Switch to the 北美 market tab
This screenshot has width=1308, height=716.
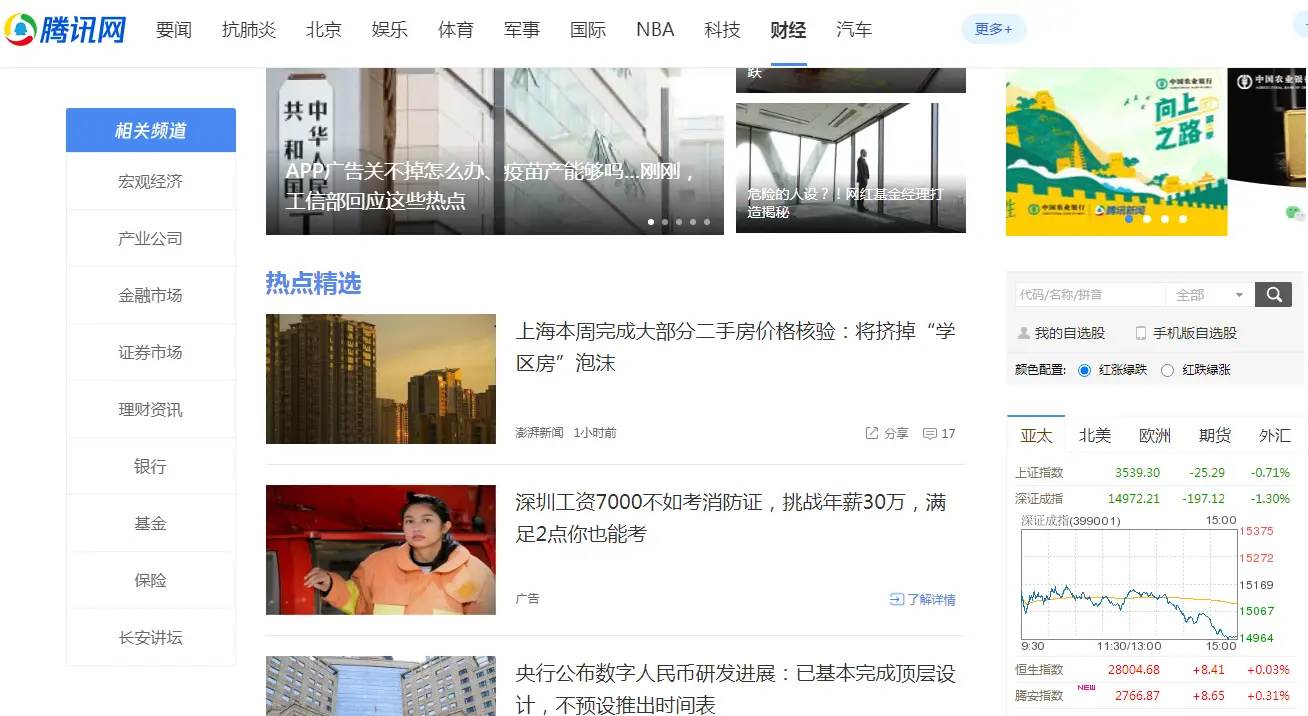point(1095,436)
